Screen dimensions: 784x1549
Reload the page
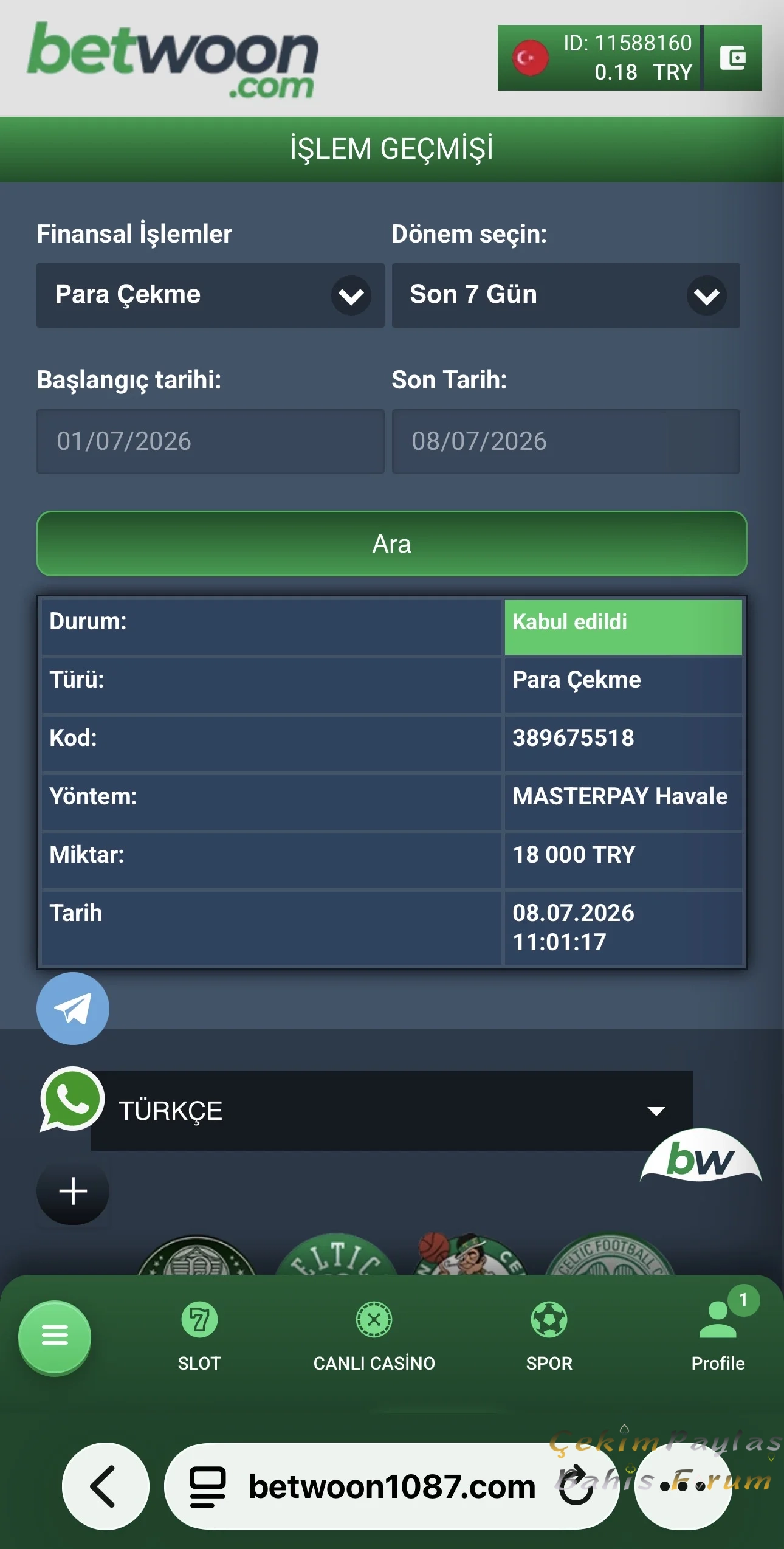(x=576, y=1486)
